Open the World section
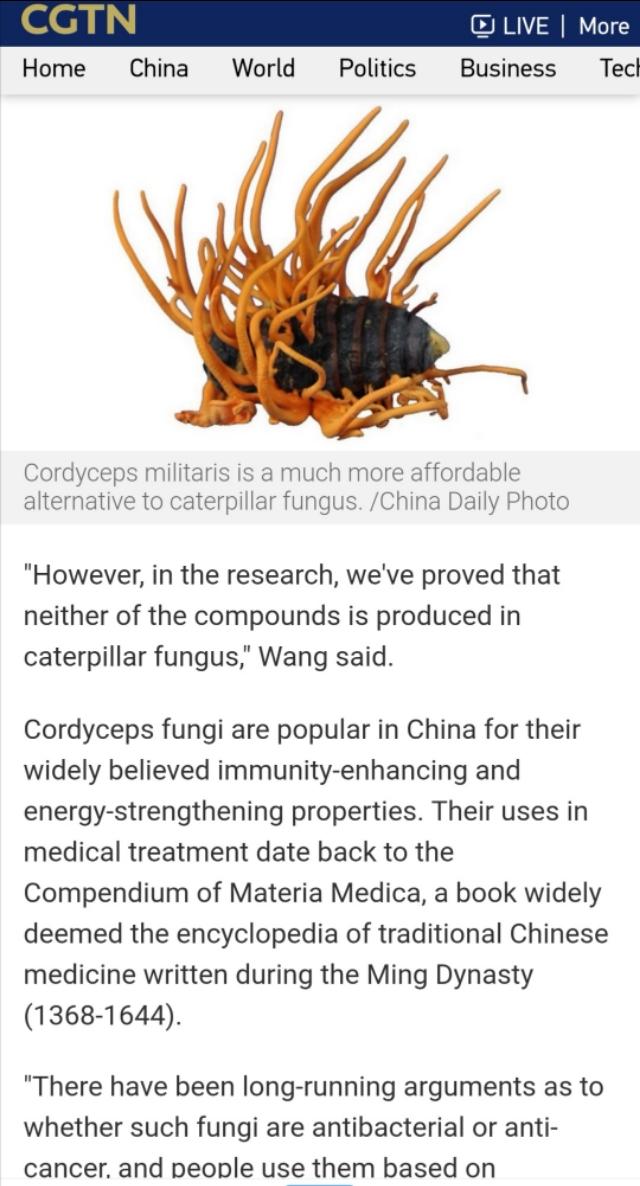The height and width of the screenshot is (1186, 640). 263,68
